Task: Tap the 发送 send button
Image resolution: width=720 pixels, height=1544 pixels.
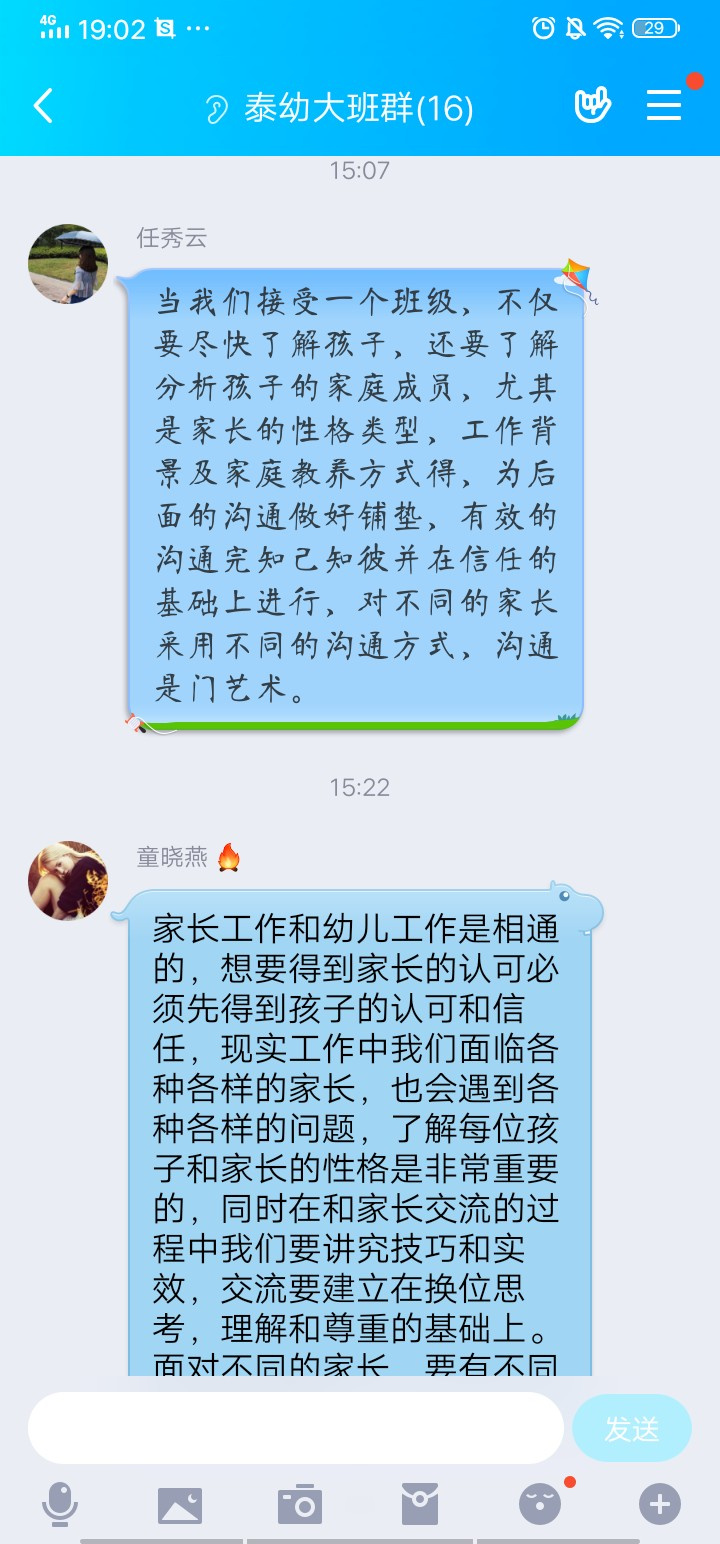Action: (x=631, y=1428)
